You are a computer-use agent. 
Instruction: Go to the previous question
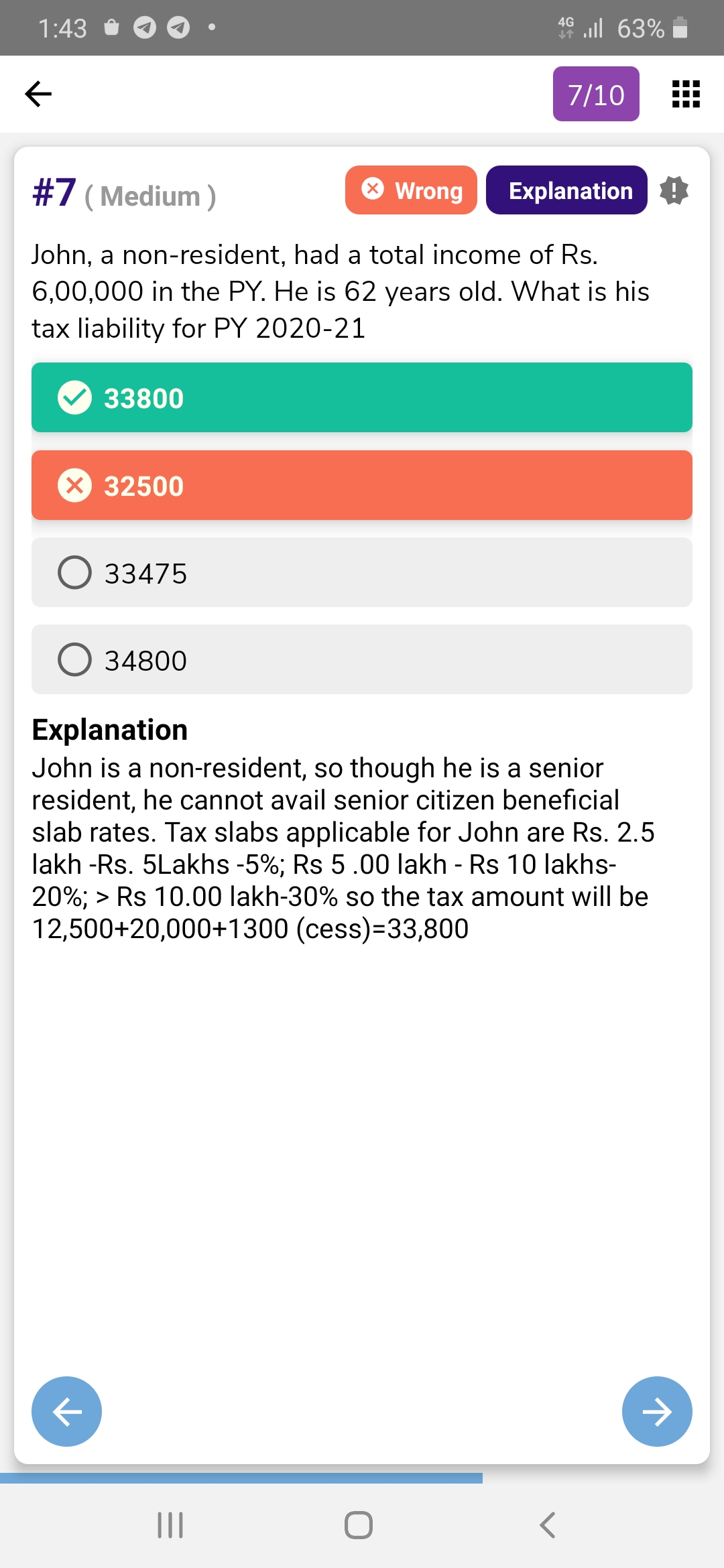pyautogui.click(x=66, y=1411)
